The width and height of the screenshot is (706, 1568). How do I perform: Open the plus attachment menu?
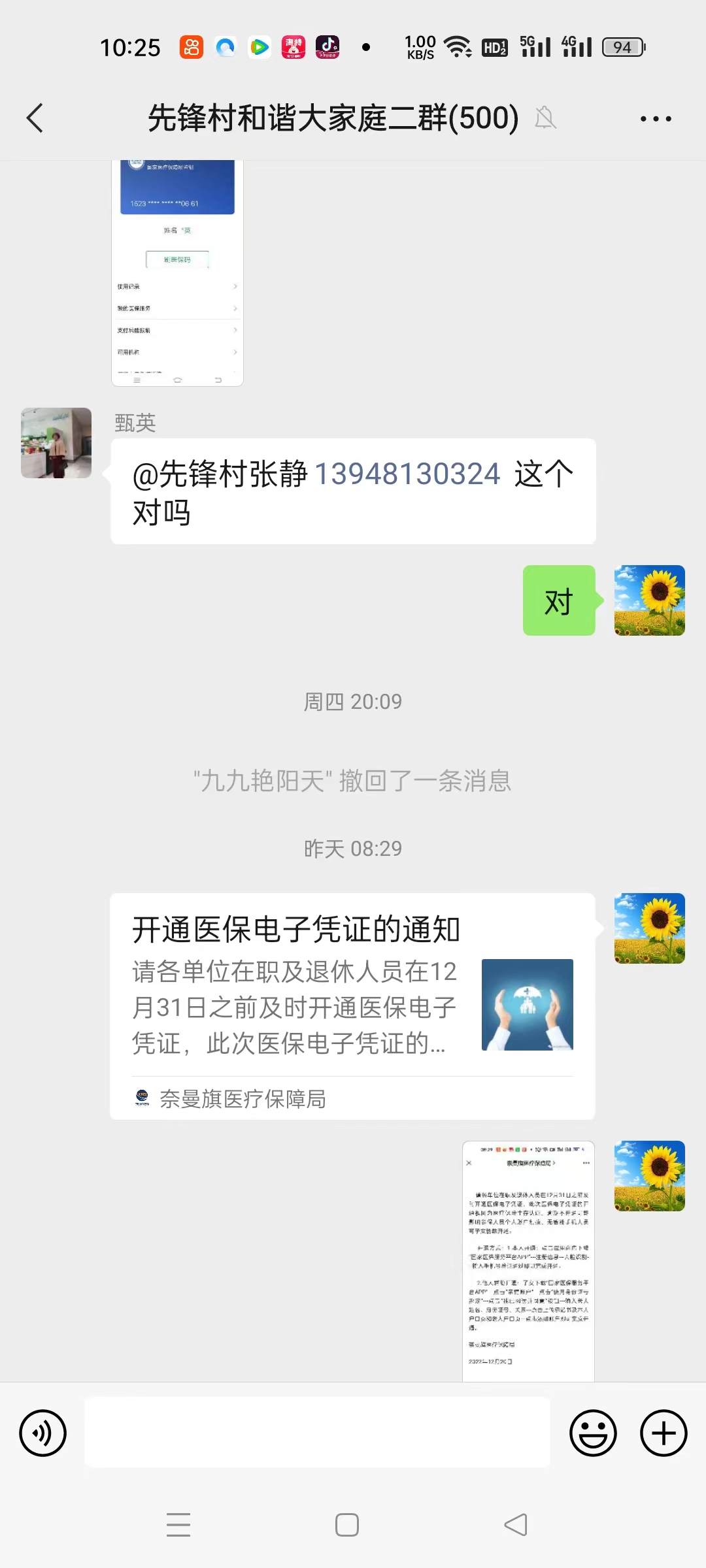664,1433
